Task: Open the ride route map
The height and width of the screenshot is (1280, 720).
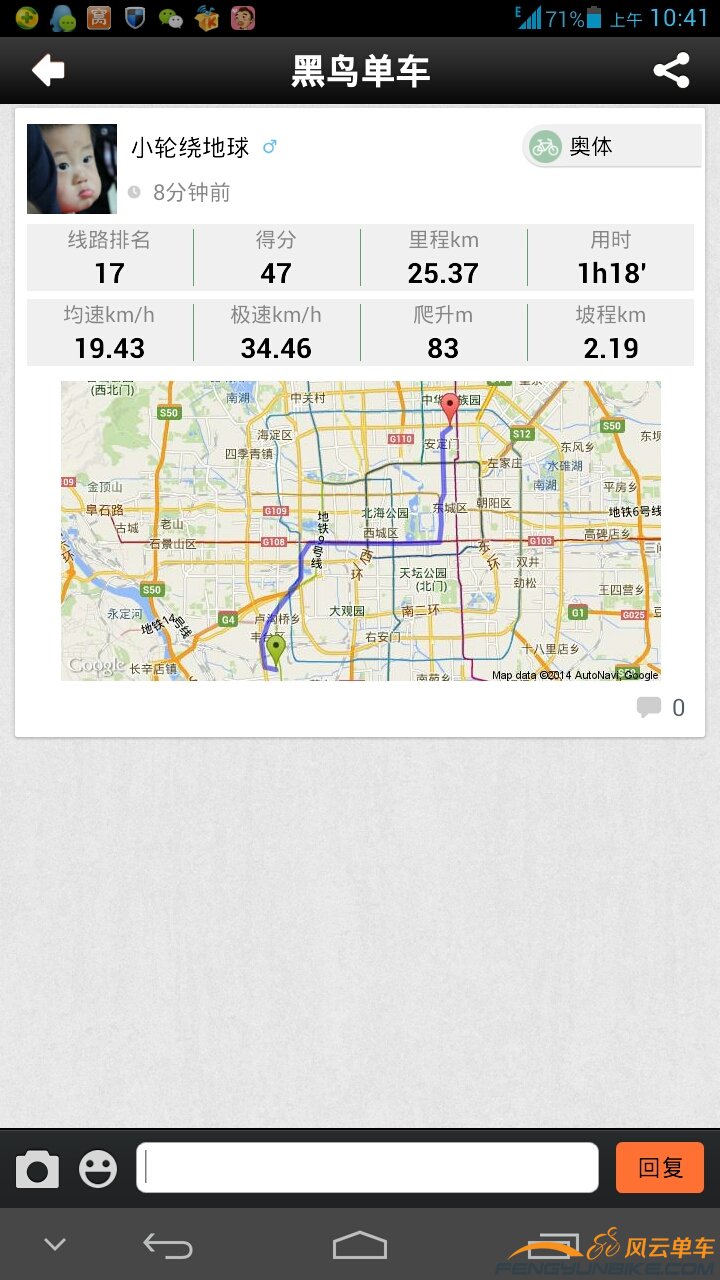Action: pyautogui.click(x=360, y=530)
